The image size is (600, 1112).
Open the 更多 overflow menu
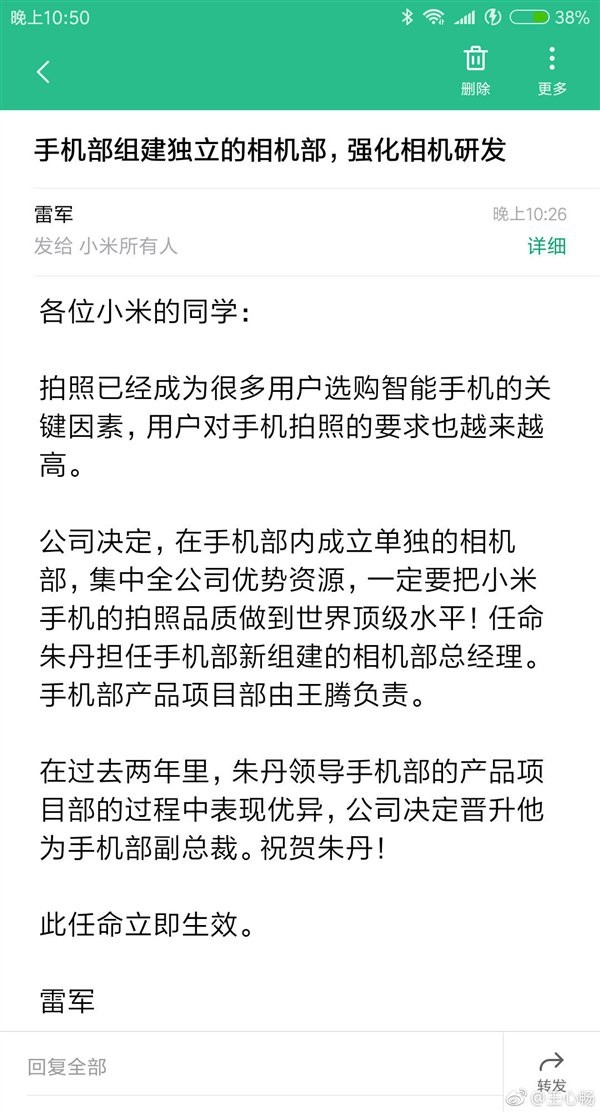[552, 71]
